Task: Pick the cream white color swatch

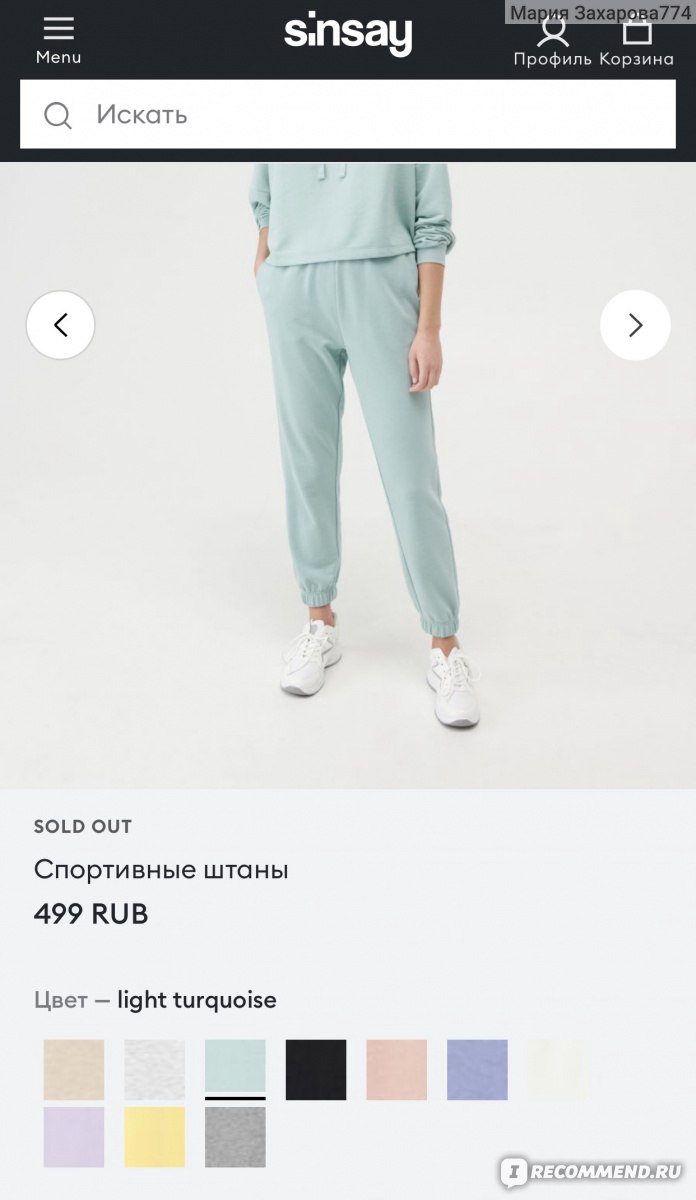Action: coord(558,1070)
